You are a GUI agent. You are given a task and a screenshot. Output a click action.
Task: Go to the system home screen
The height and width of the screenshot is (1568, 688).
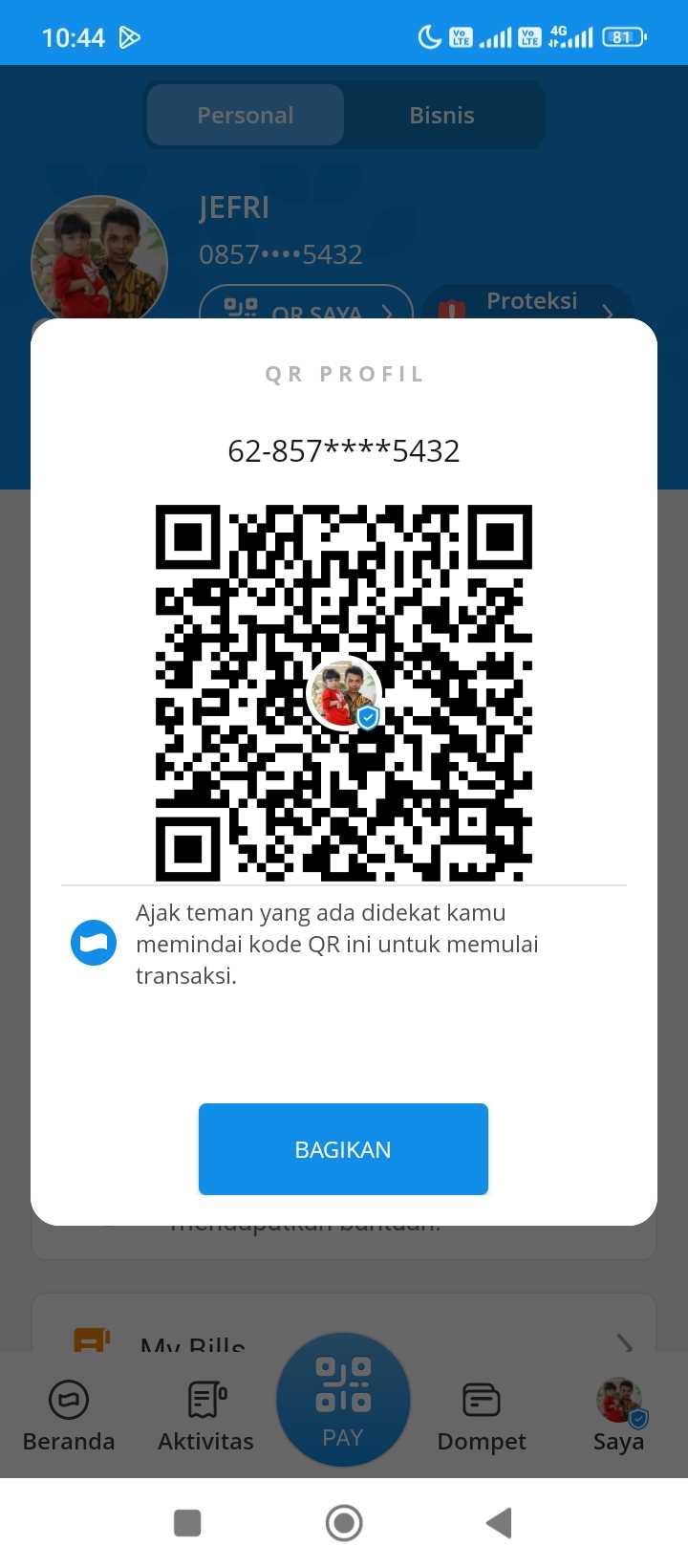click(x=344, y=1522)
